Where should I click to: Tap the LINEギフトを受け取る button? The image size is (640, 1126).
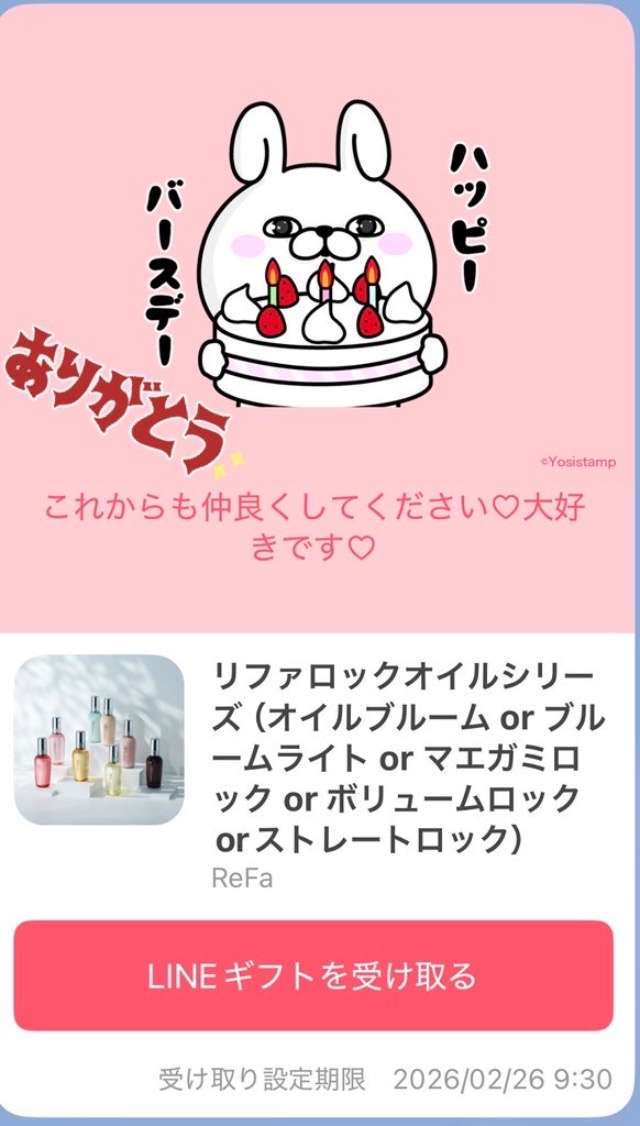click(313, 976)
